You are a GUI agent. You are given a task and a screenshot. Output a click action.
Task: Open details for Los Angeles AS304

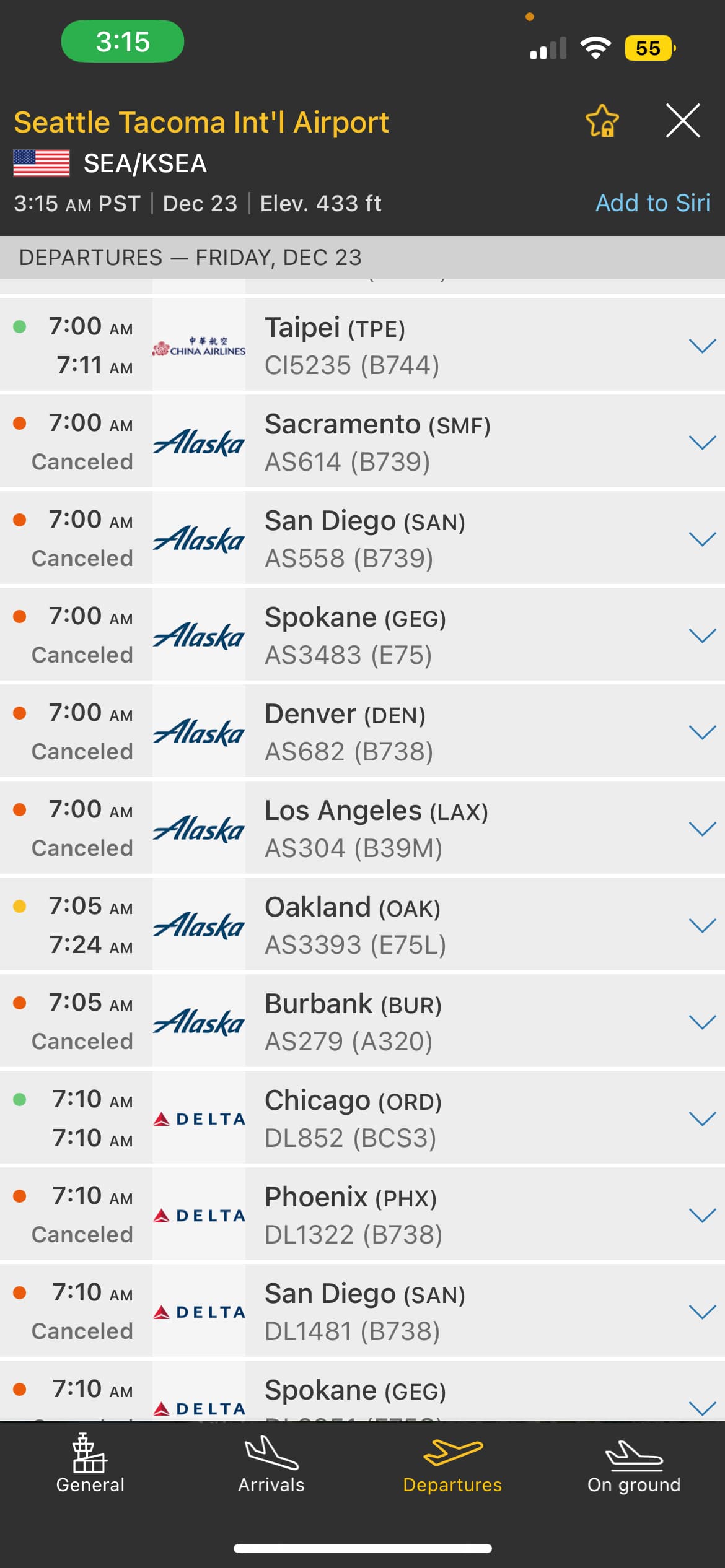702,829
